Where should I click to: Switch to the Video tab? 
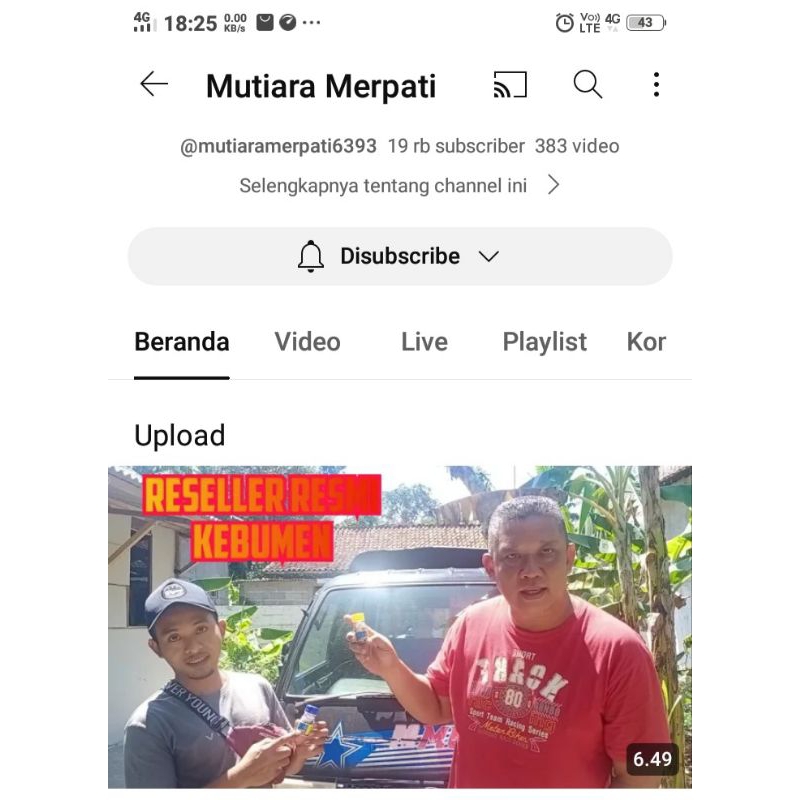pos(307,342)
